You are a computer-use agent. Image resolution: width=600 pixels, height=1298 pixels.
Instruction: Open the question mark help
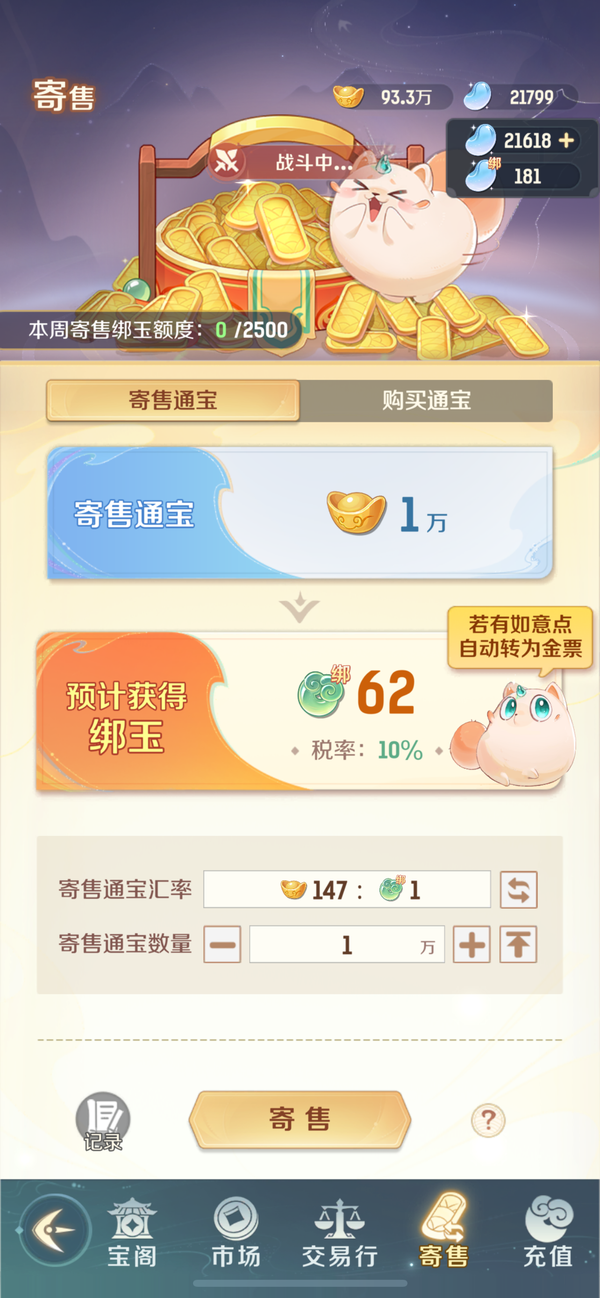pyautogui.click(x=487, y=1119)
